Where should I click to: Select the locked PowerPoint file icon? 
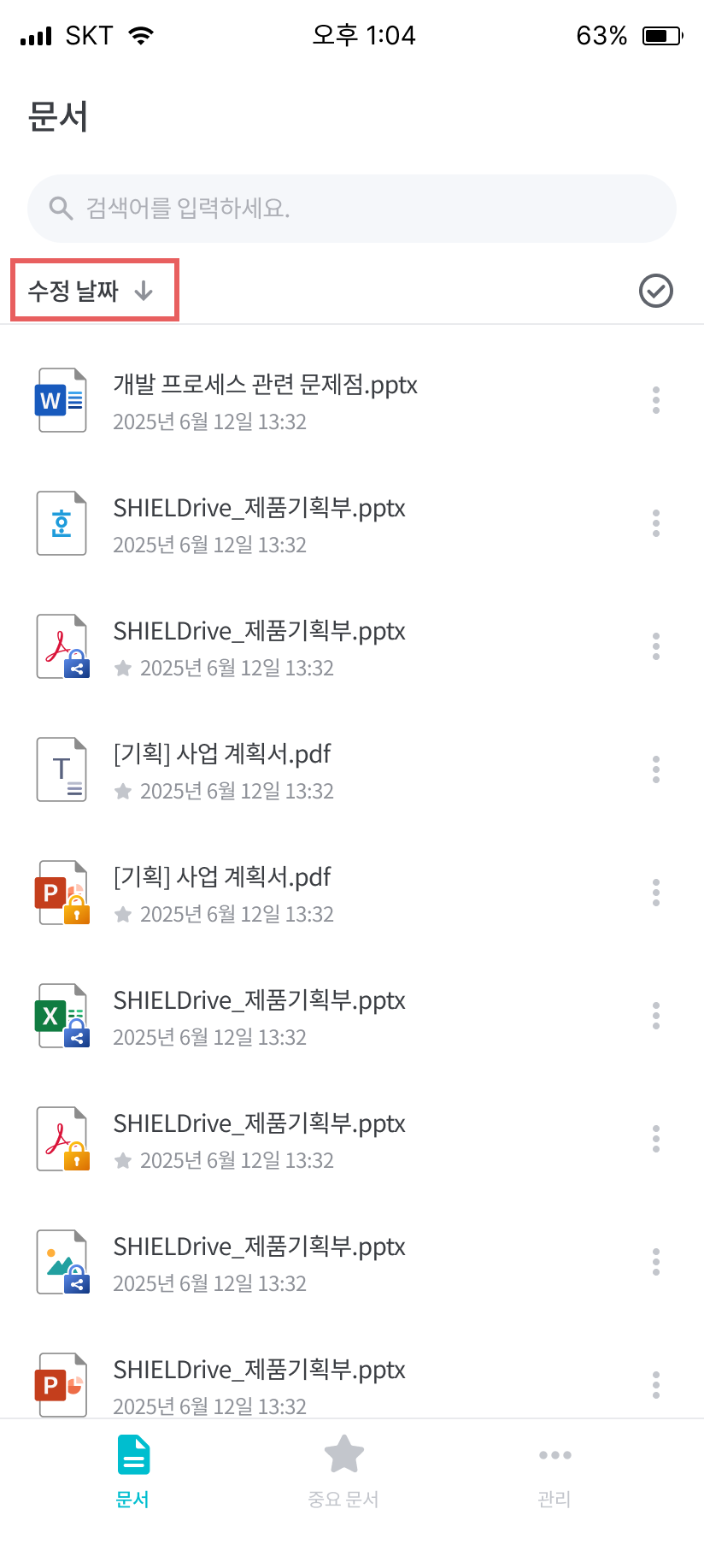pyautogui.click(x=62, y=892)
